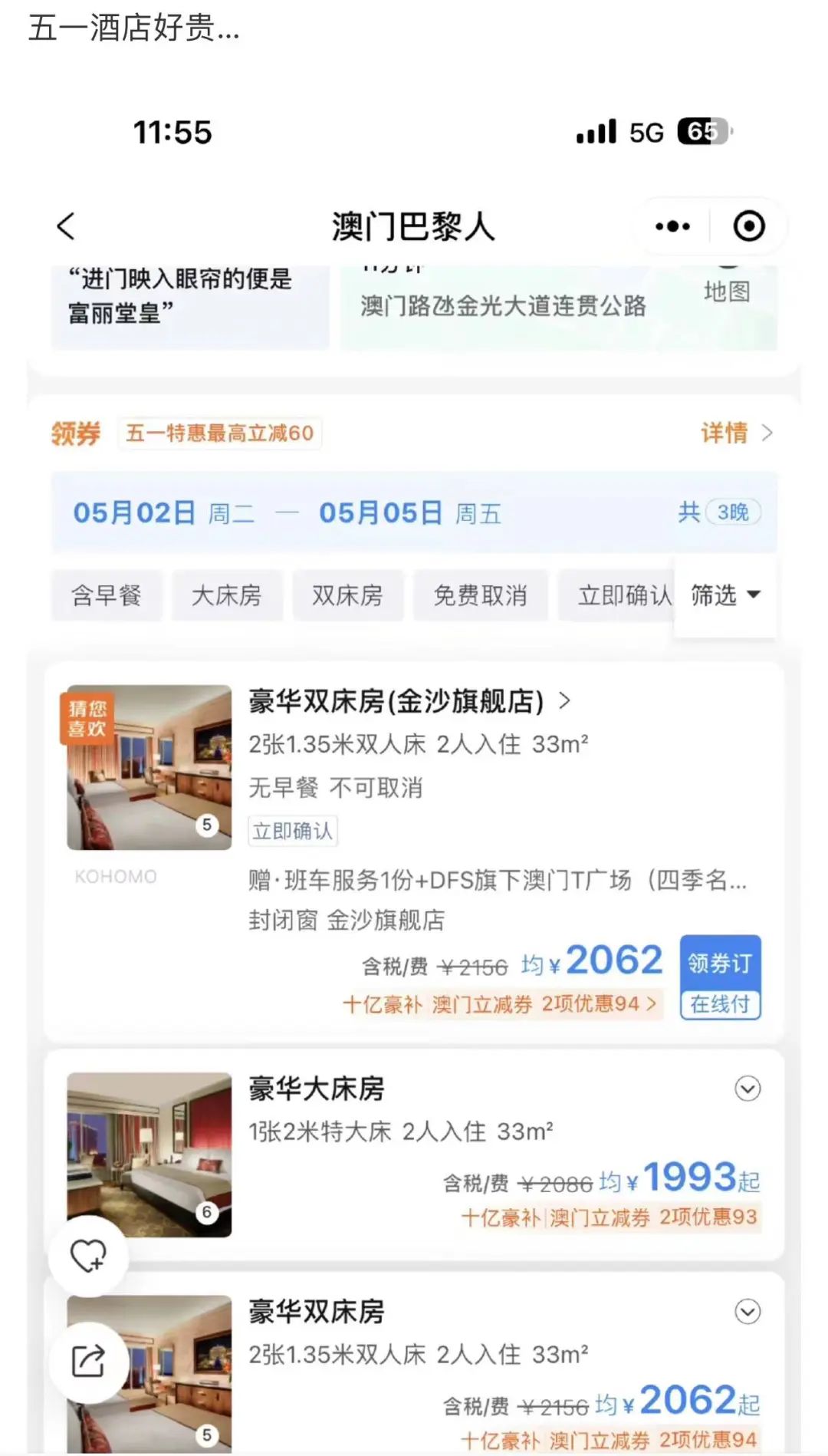
Task: Apply the 双床房 filter chip
Action: pyautogui.click(x=347, y=595)
